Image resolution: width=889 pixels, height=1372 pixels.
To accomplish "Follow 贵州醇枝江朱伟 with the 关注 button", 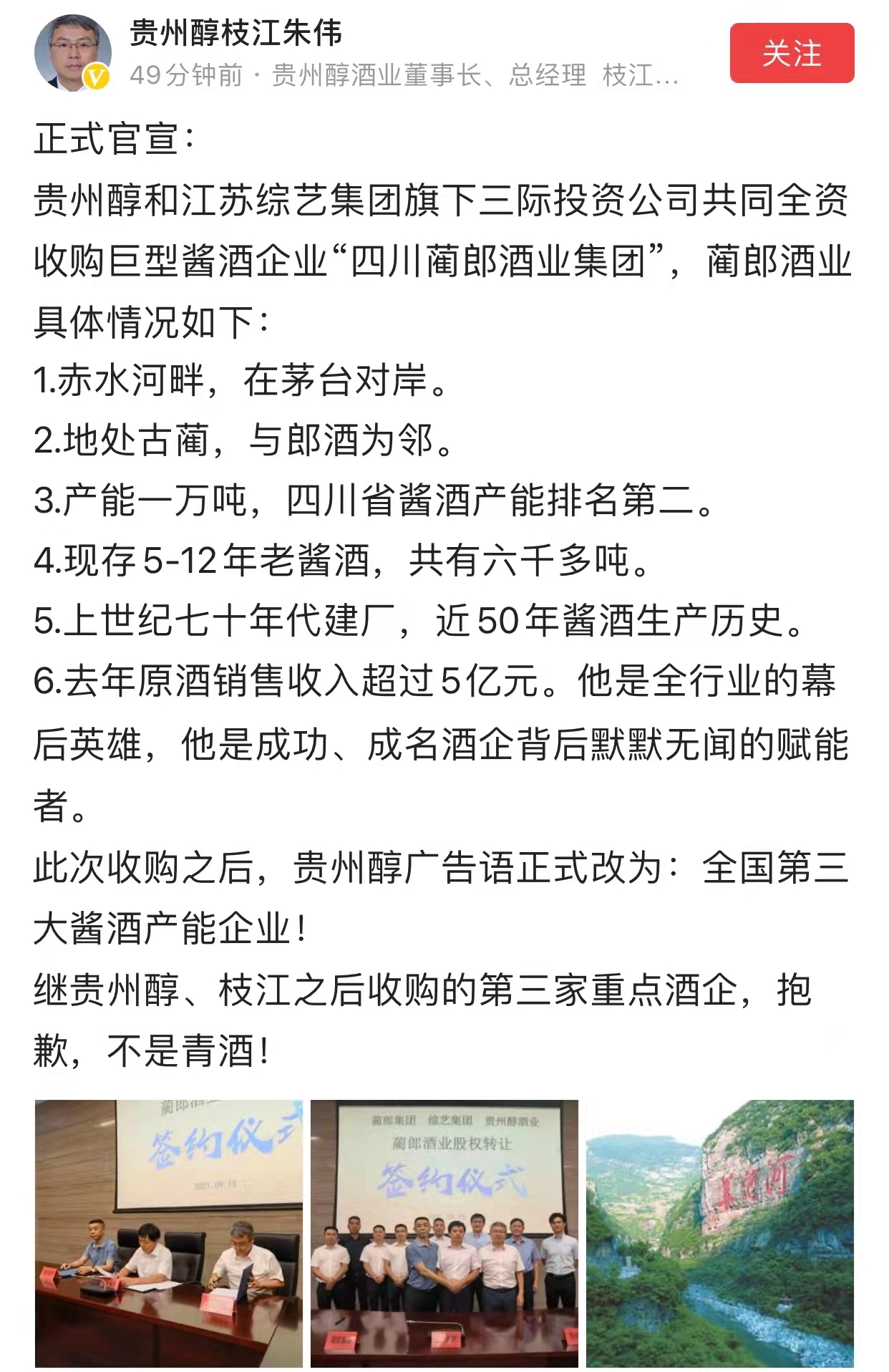I will tap(792, 54).
